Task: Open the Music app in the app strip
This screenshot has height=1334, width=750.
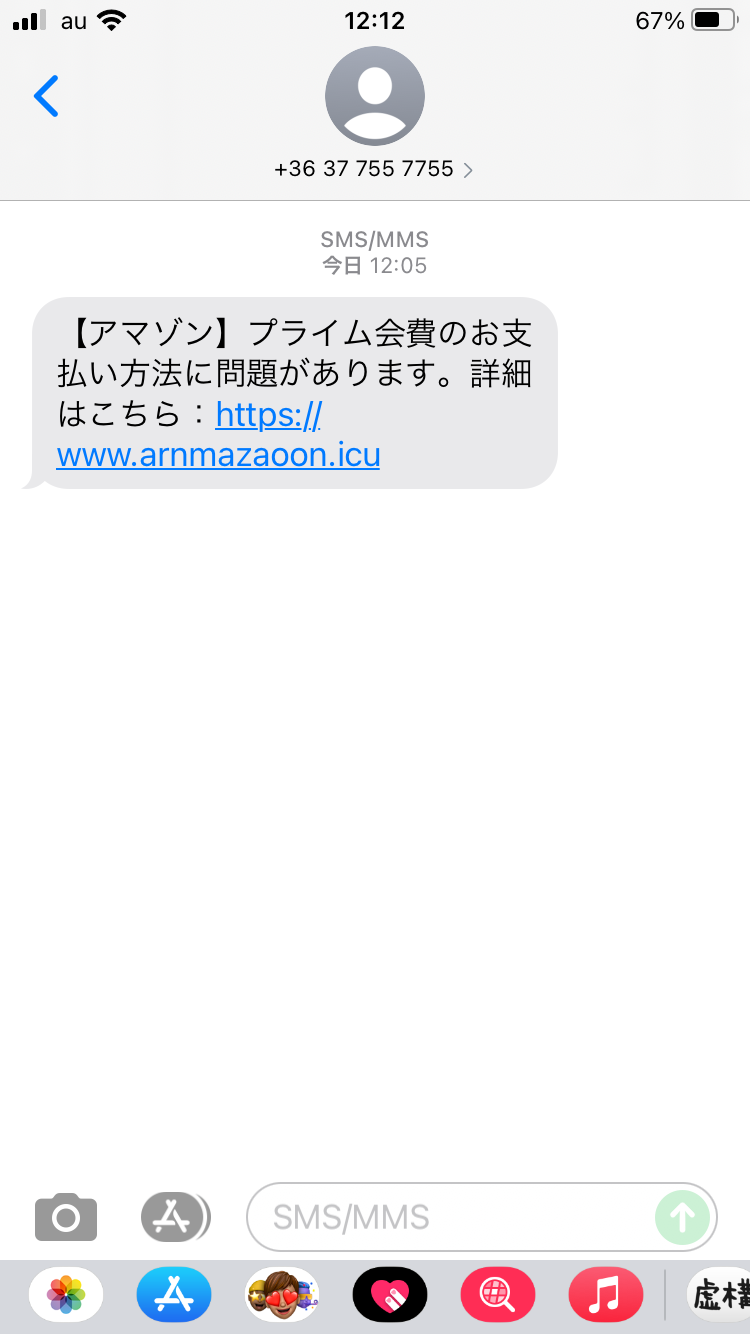Action: point(606,1295)
